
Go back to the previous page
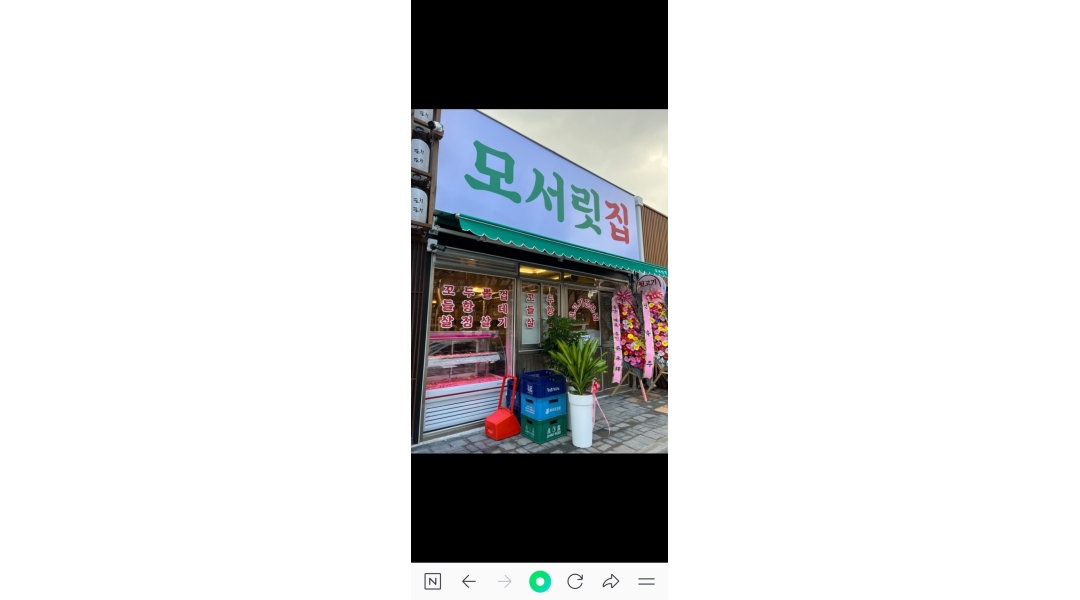pyautogui.click(x=468, y=581)
